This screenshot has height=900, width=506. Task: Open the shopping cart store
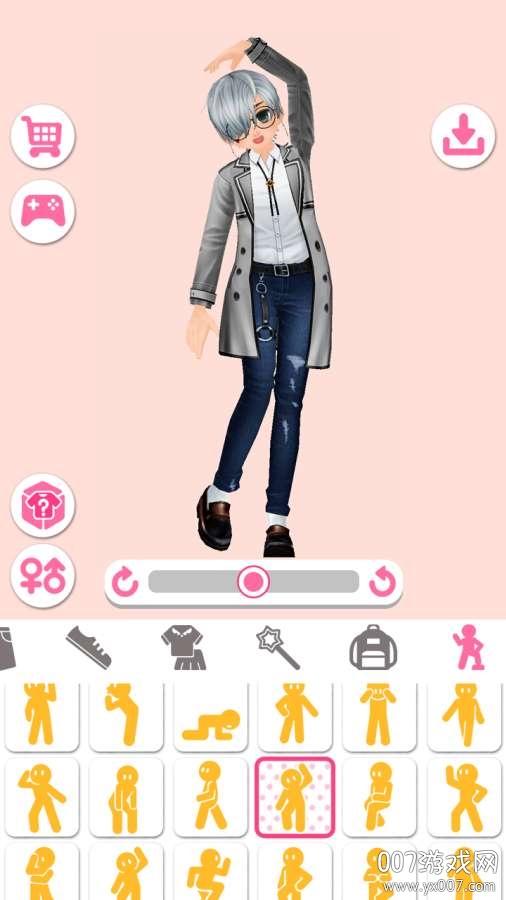[x=42, y=136]
